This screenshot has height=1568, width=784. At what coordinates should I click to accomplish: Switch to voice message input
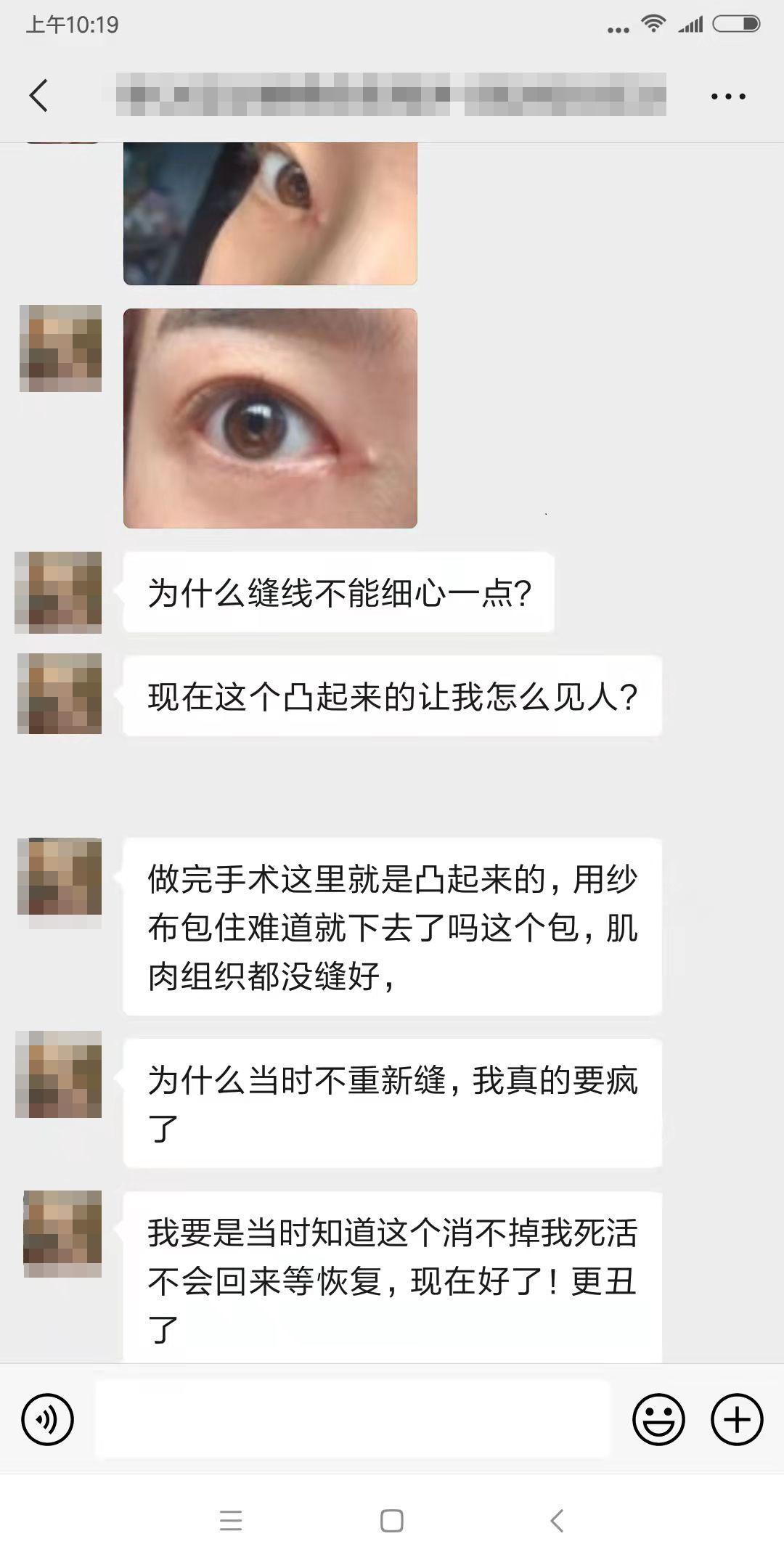48,1419
